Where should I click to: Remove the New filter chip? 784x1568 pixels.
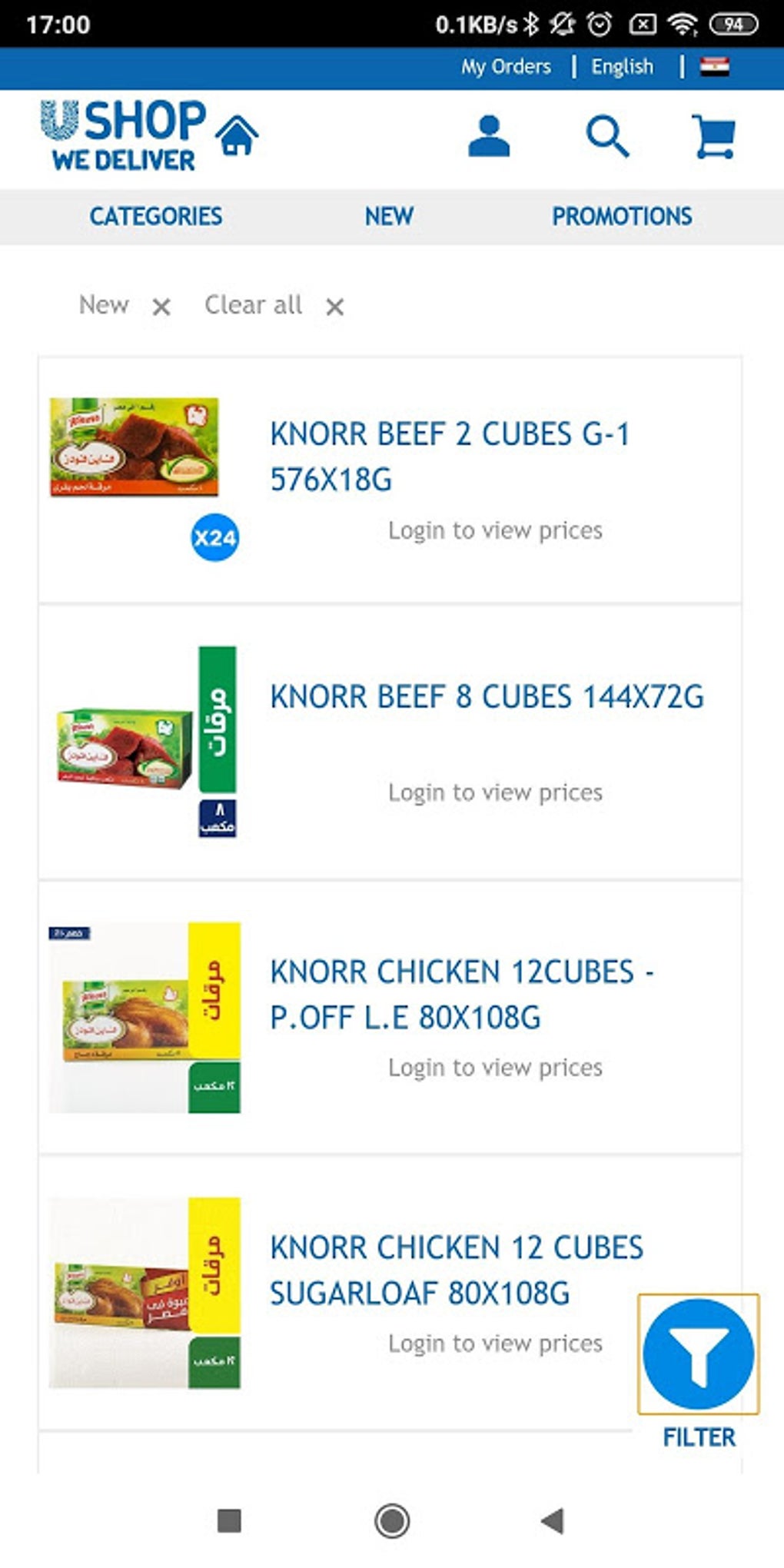(x=161, y=307)
